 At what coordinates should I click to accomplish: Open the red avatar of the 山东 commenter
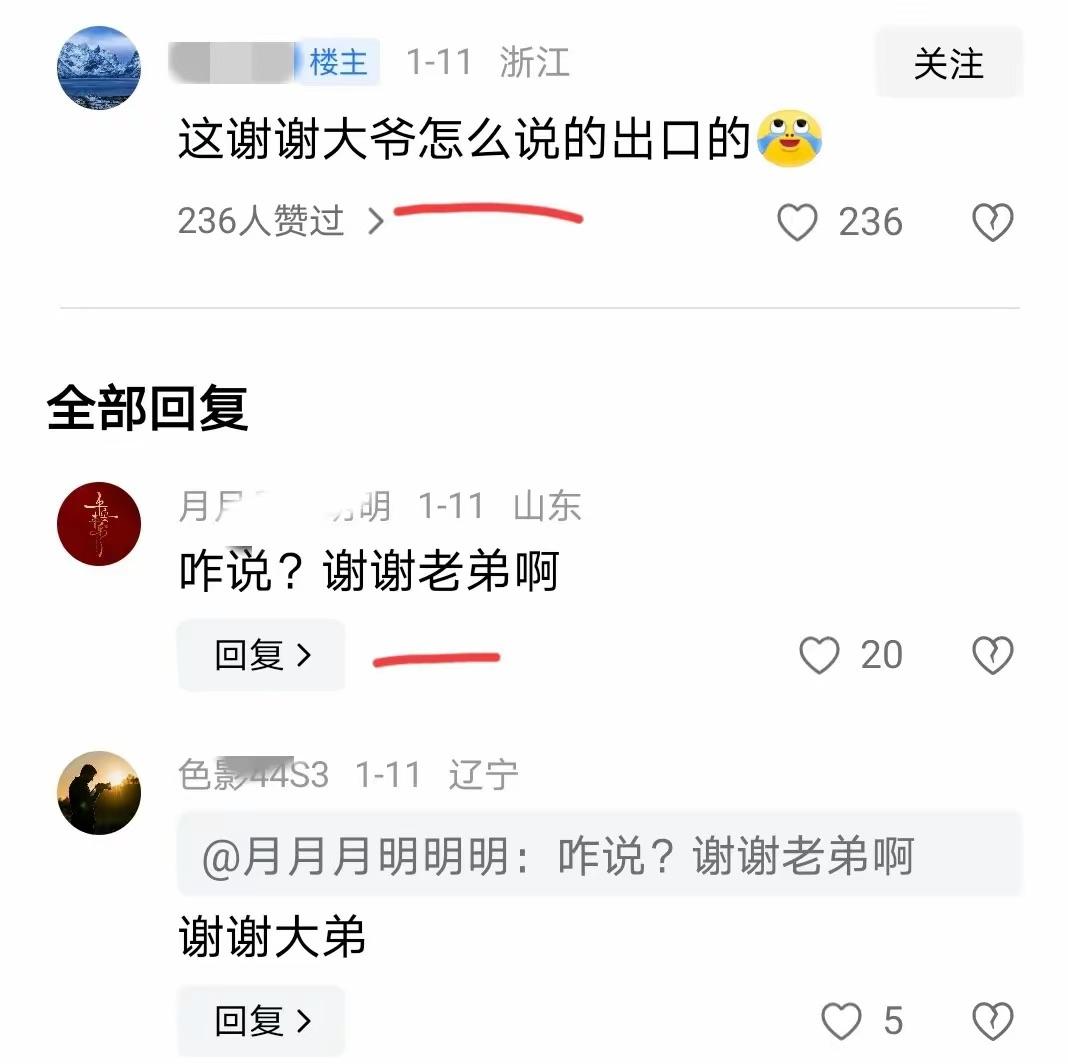(99, 524)
